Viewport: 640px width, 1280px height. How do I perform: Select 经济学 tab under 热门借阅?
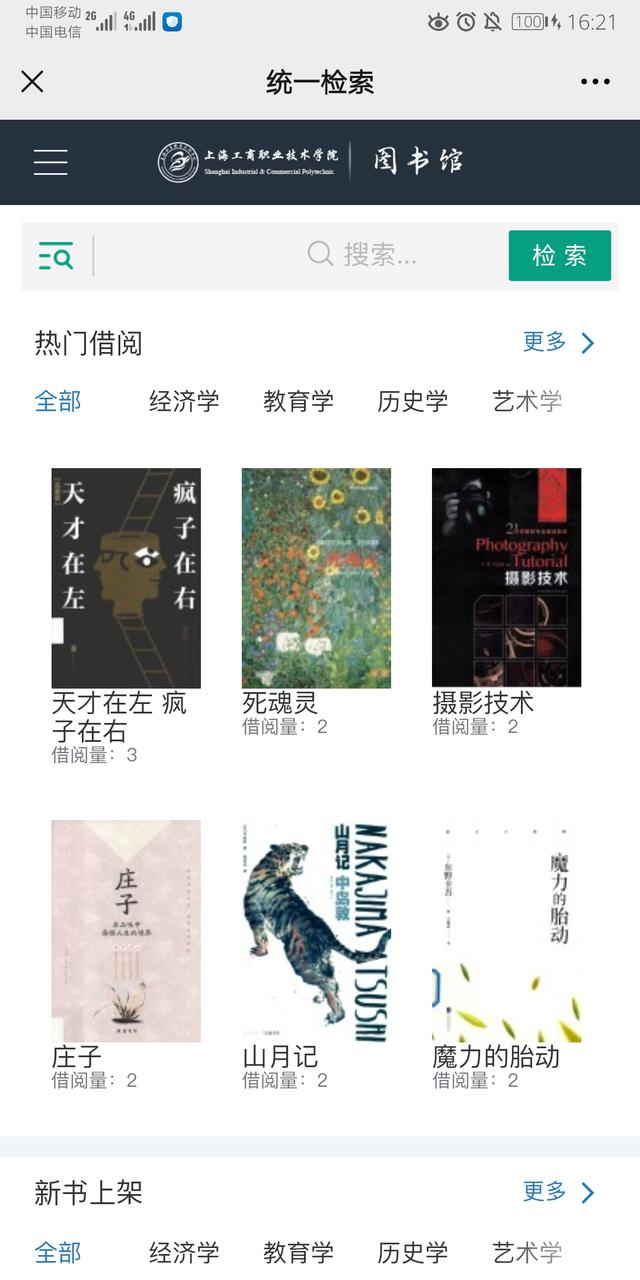184,402
